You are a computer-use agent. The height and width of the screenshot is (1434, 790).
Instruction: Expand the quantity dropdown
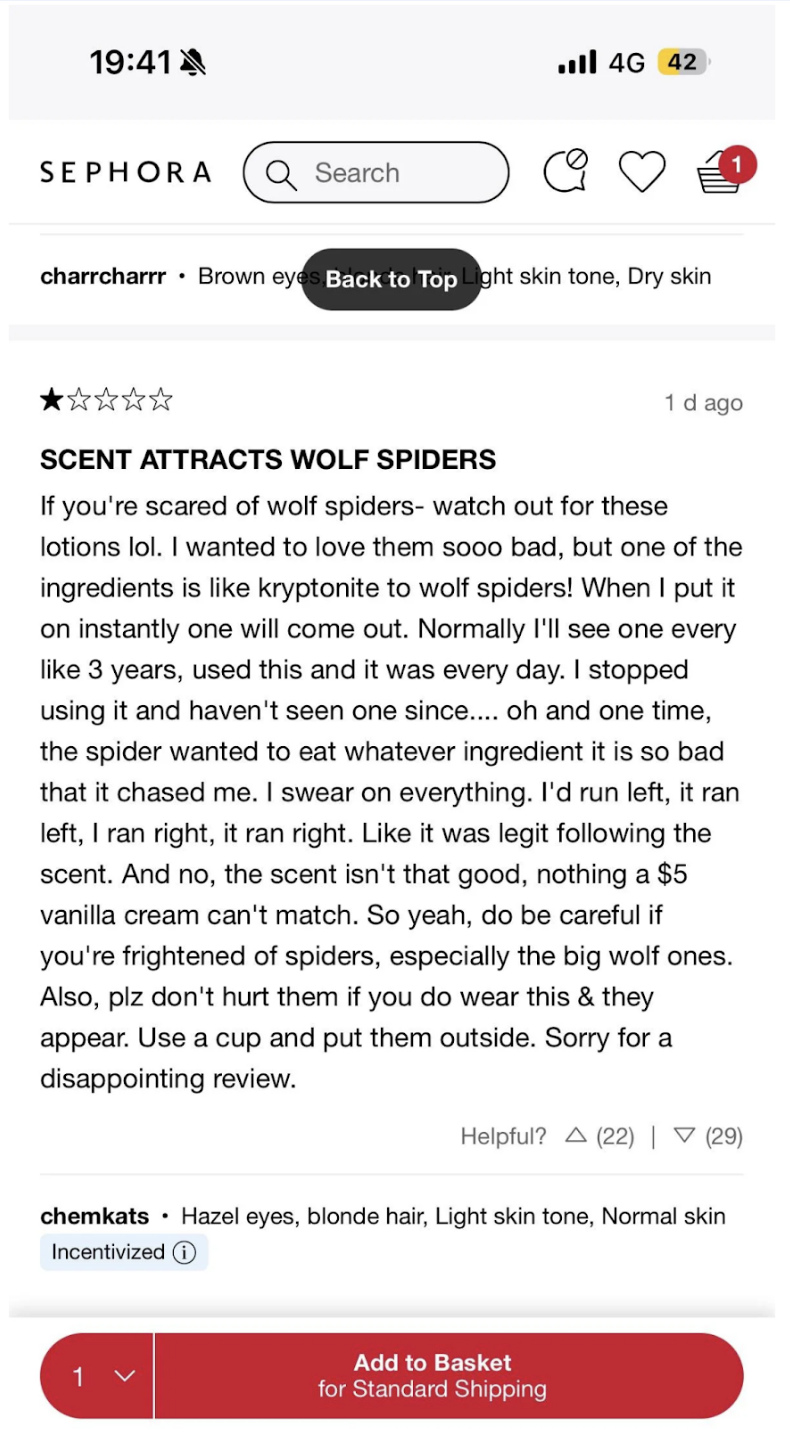coord(98,1376)
